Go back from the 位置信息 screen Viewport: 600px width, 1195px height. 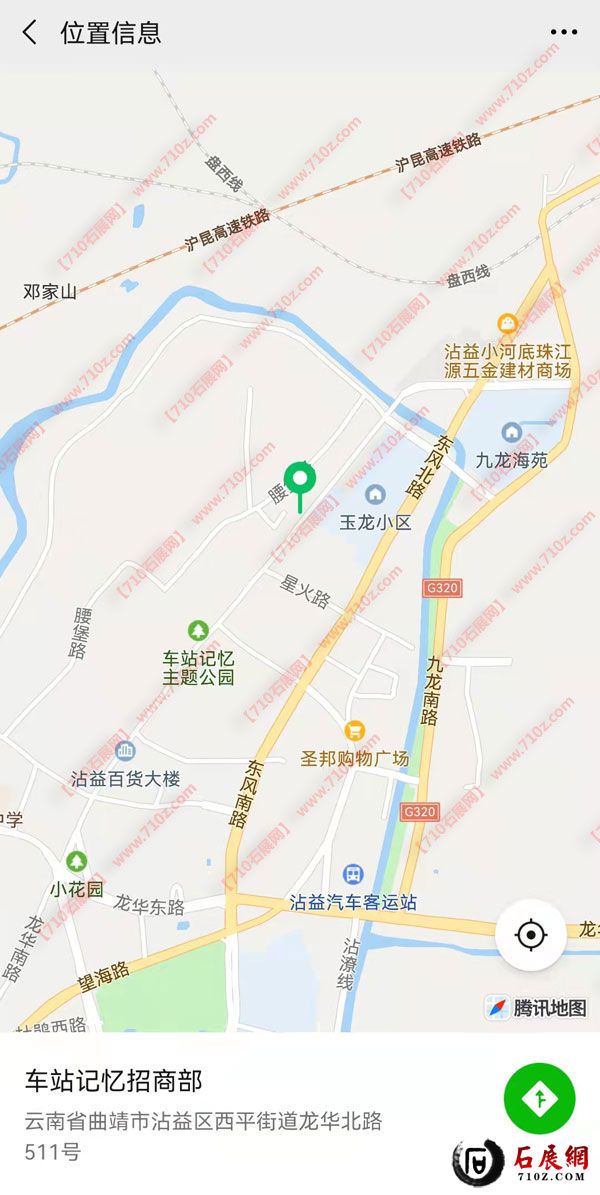click(30, 32)
